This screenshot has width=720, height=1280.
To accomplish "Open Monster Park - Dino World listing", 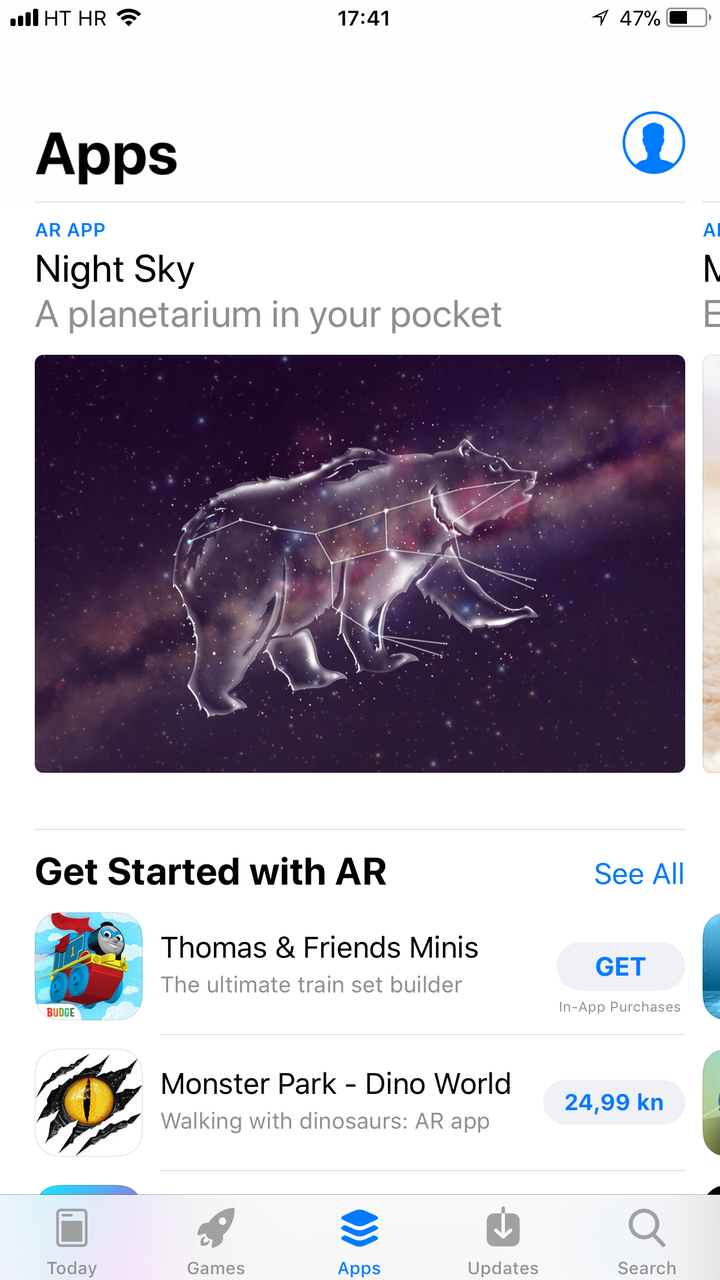I will tap(337, 1083).
